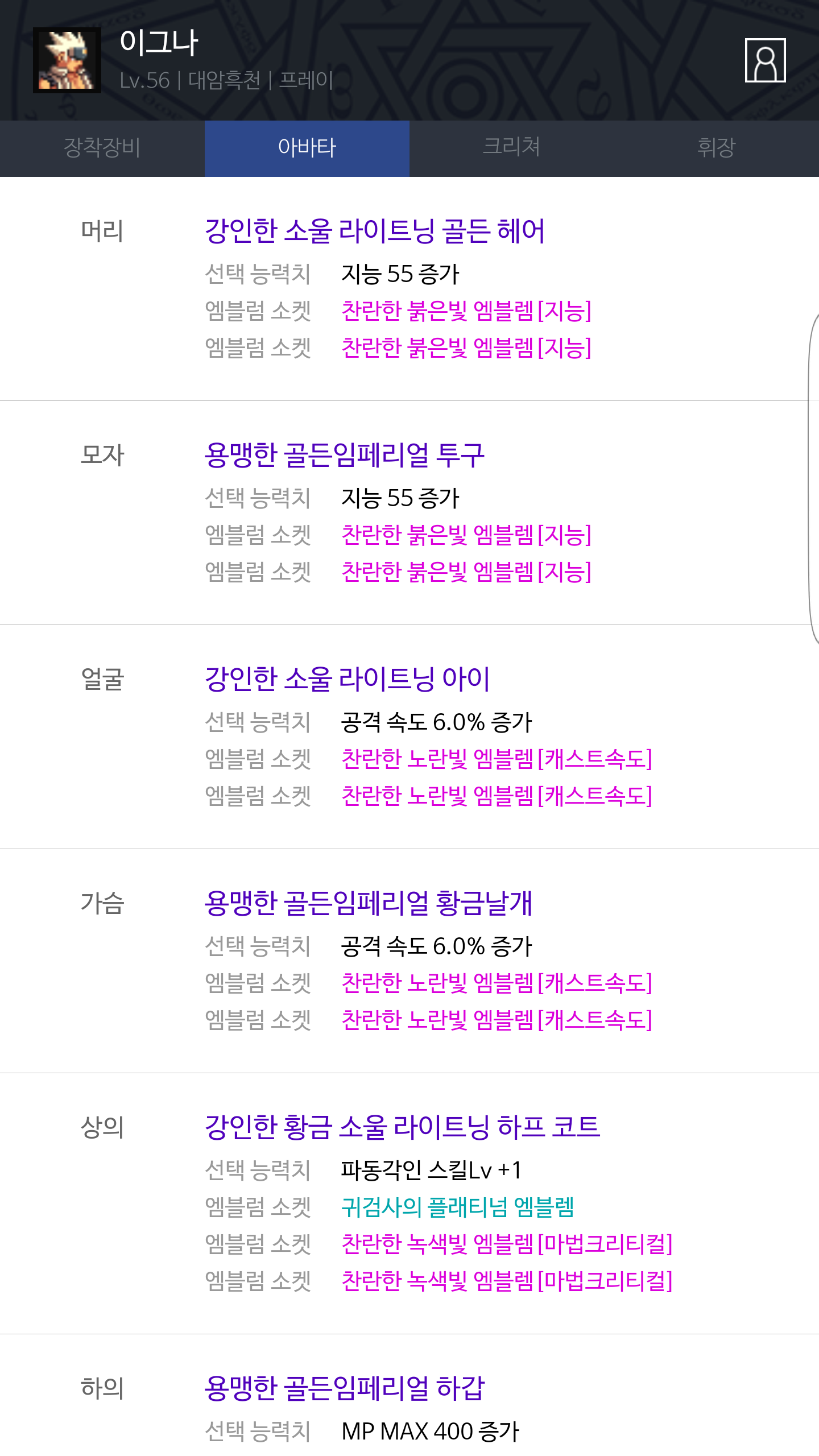Switch to the 장착장비 tab
The width and height of the screenshot is (819, 1456).
point(102,148)
